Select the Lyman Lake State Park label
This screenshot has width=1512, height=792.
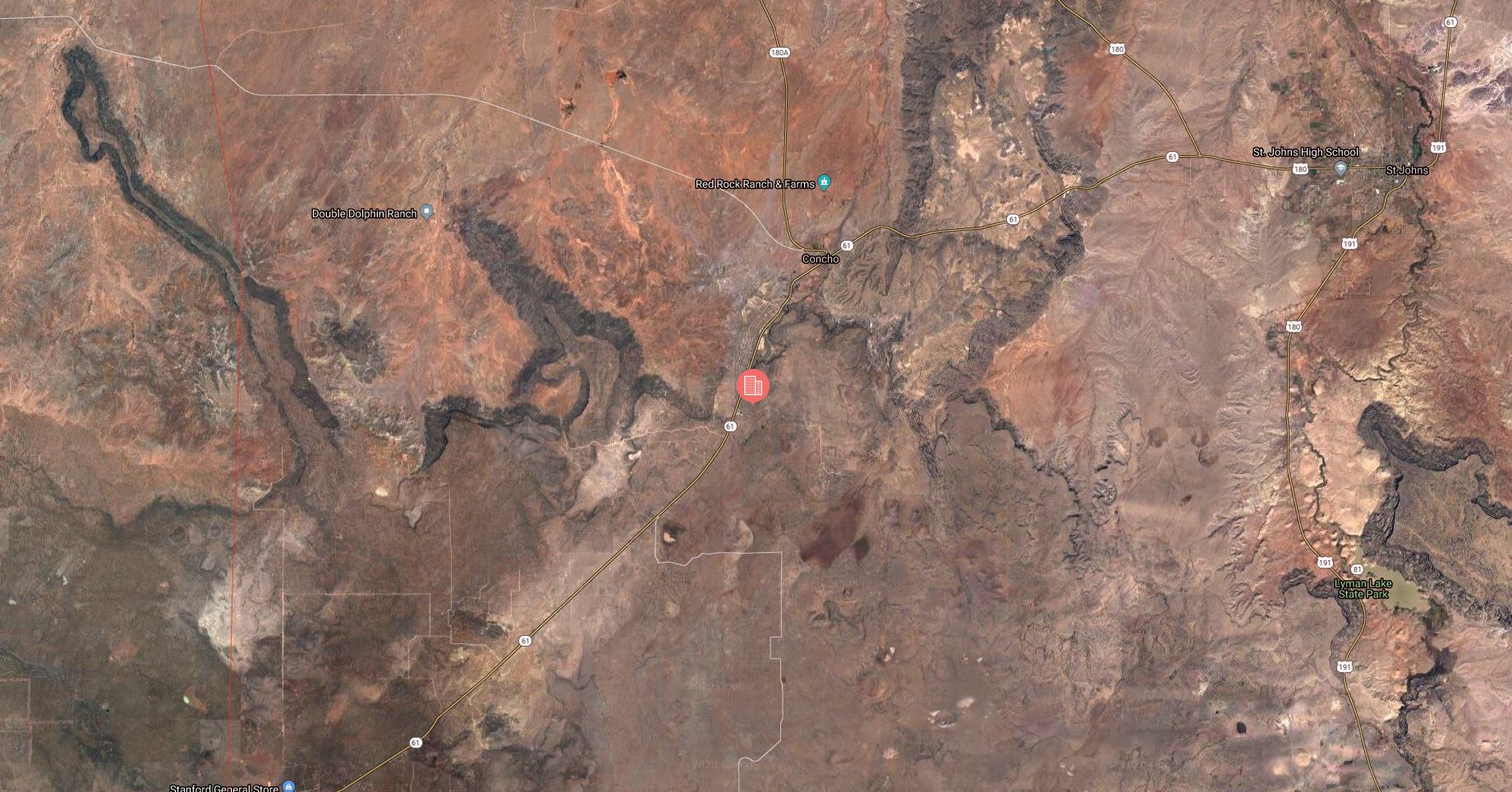[x=1363, y=588]
